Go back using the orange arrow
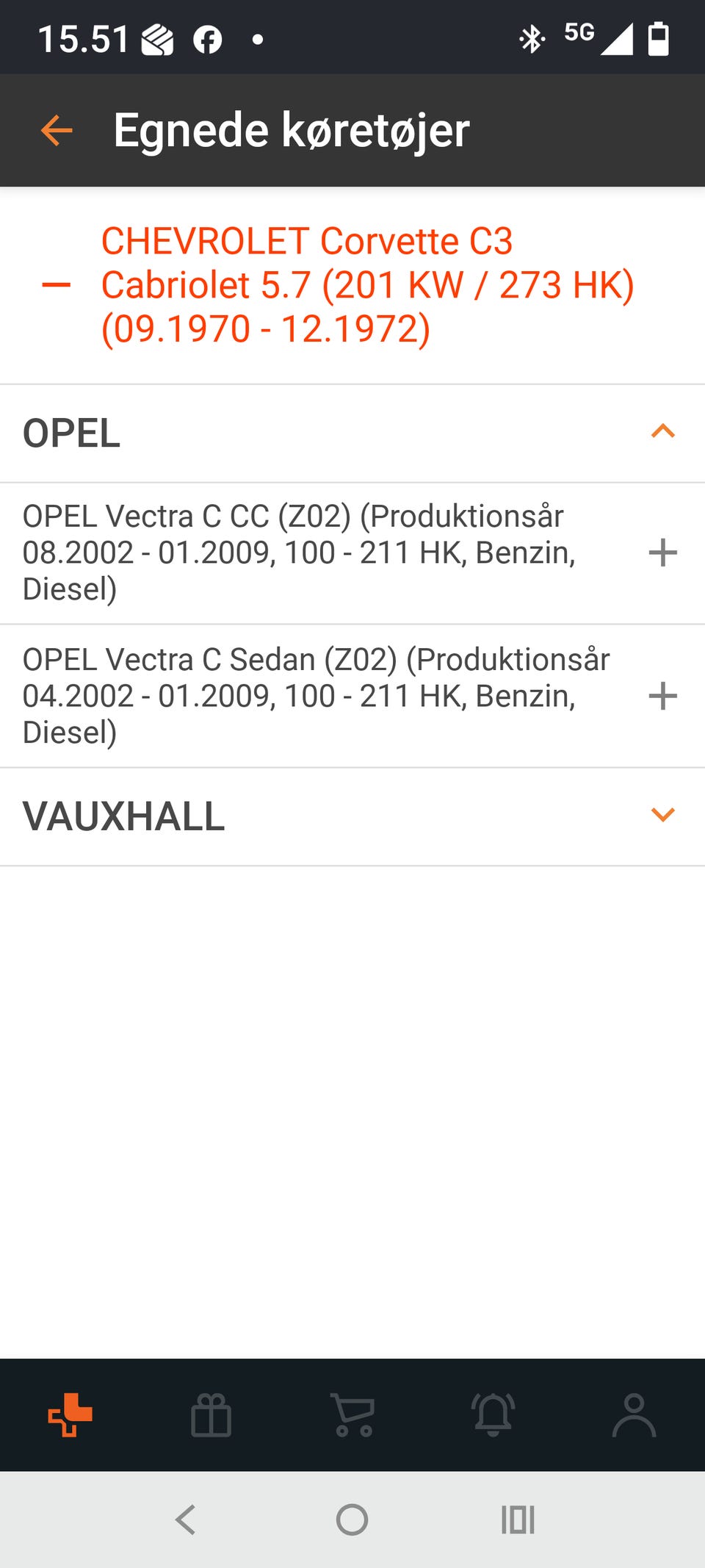 57,131
